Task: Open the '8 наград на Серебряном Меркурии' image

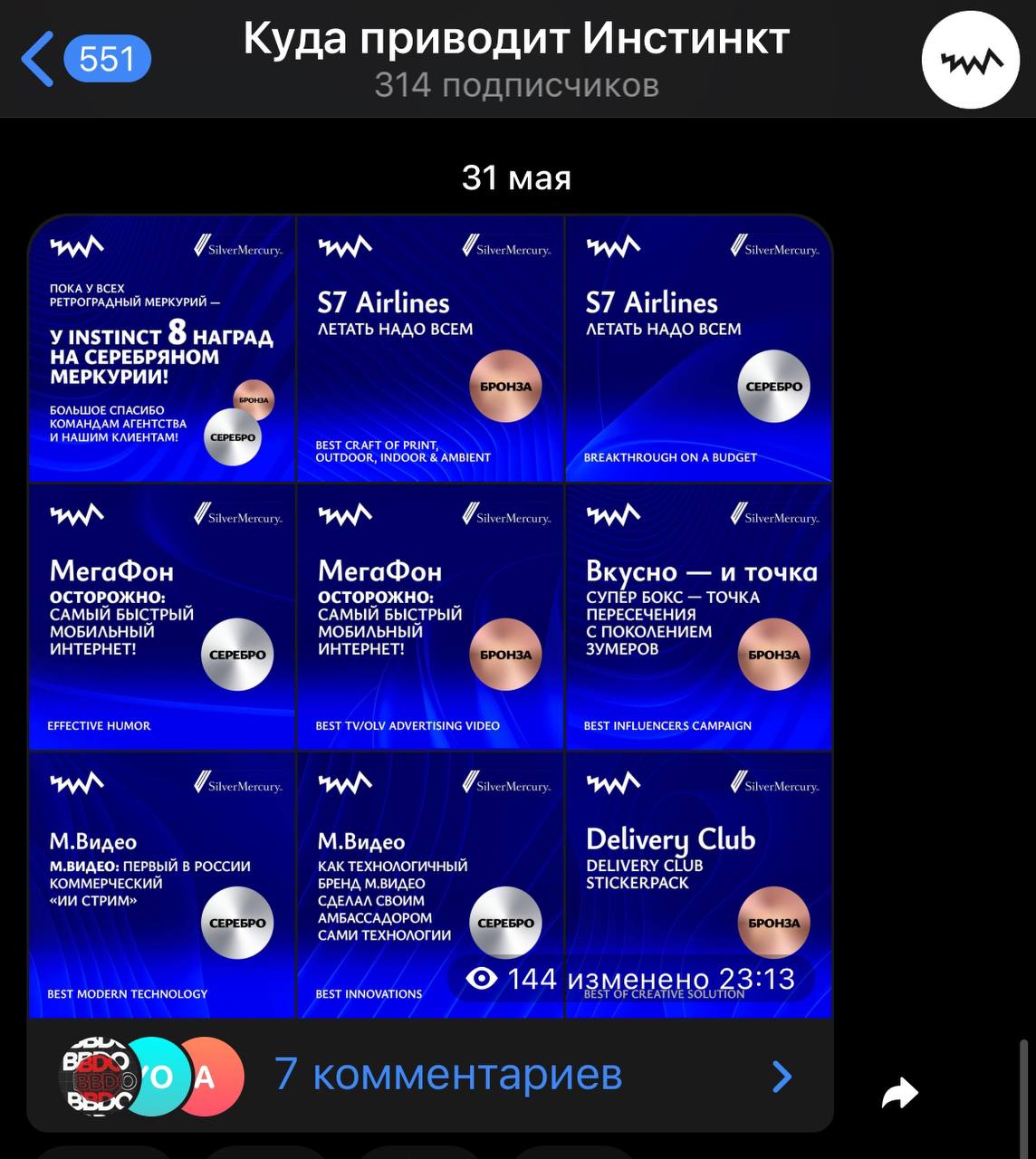Action: pyautogui.click(x=162, y=349)
